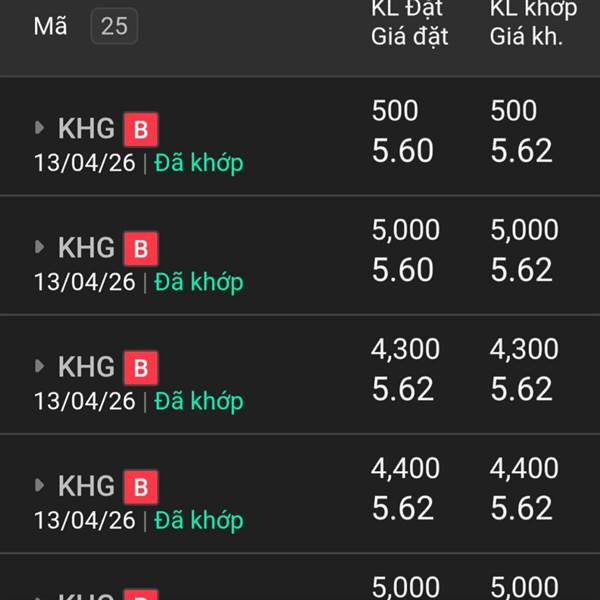Expand the KHG 5,000 order priced 5.60
This screenshot has height=600, width=600.
(x=41, y=247)
